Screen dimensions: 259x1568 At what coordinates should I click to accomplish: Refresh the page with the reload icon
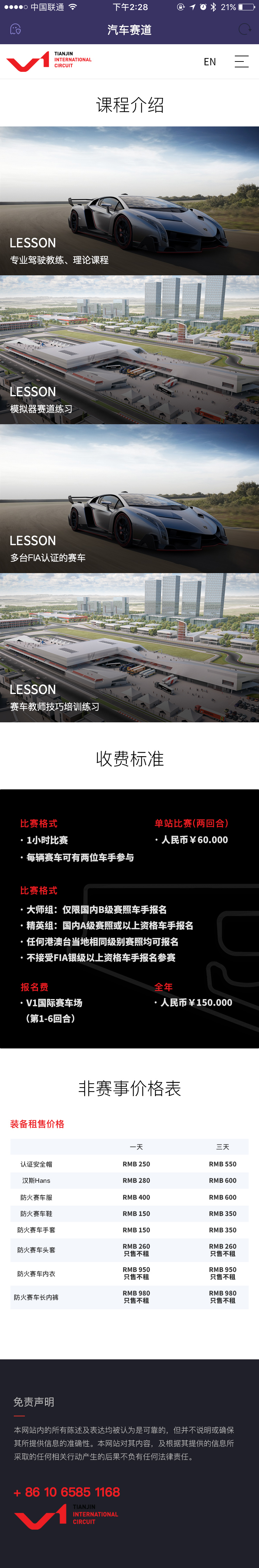click(244, 29)
